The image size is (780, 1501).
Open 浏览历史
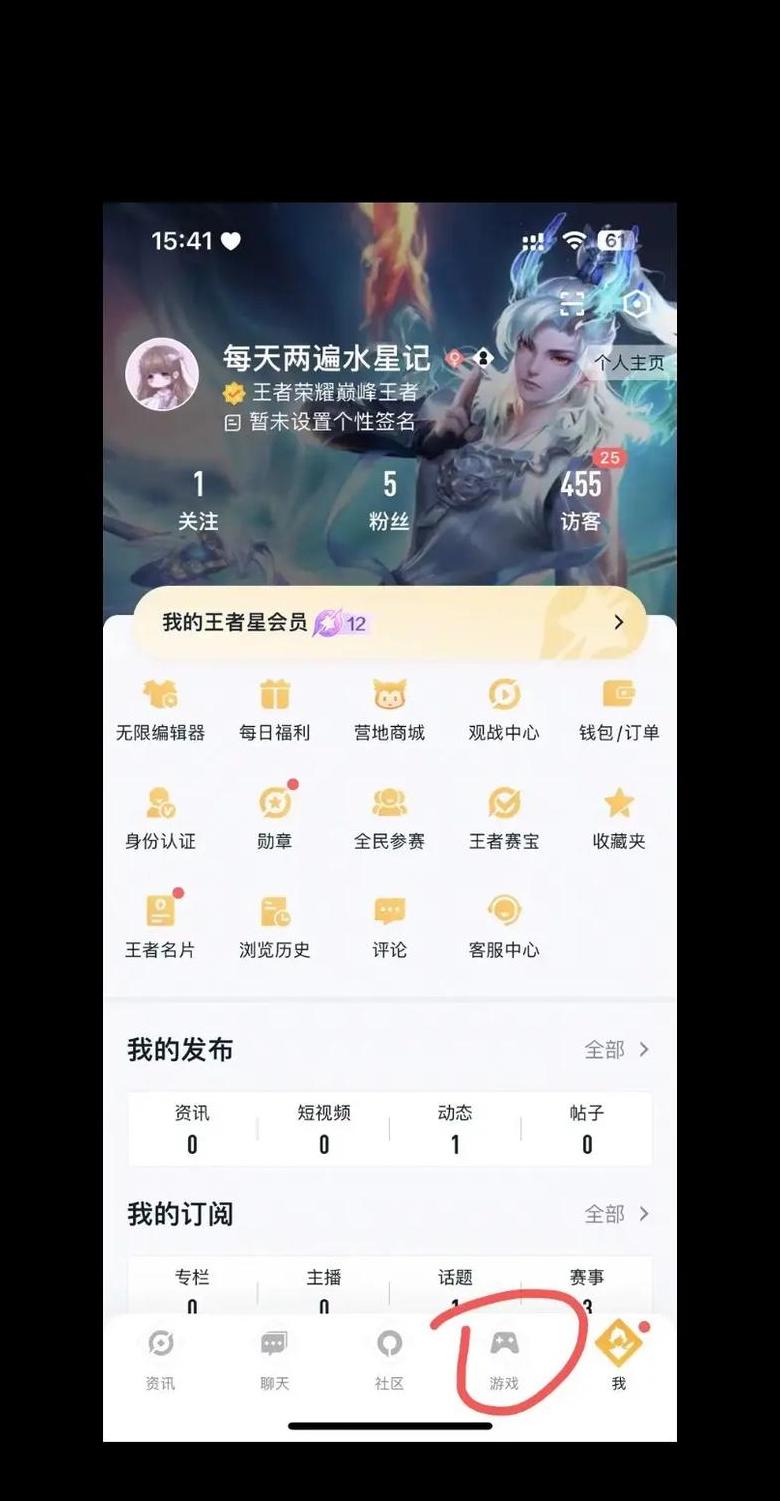[x=274, y=926]
